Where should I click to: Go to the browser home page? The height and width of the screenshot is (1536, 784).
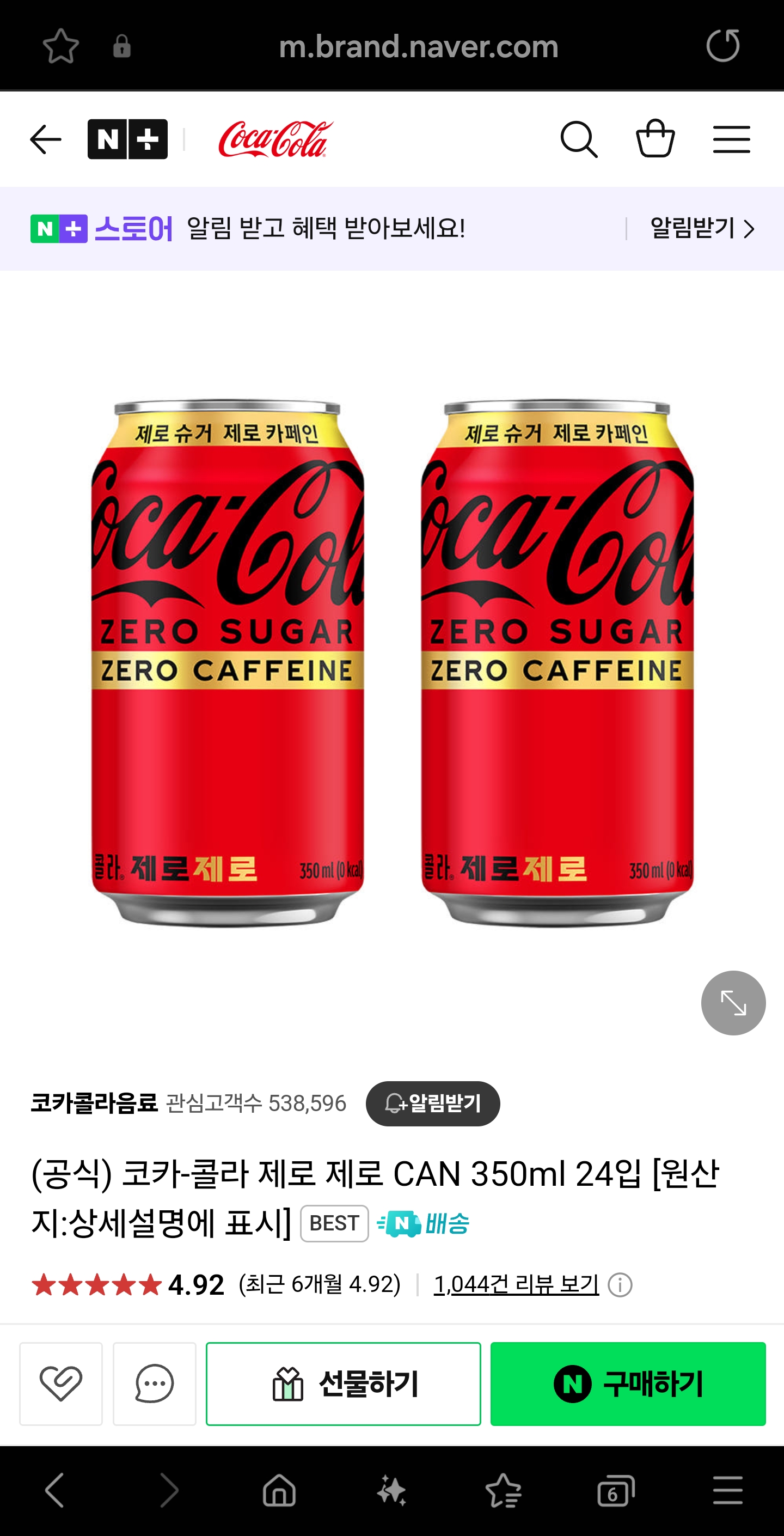point(279,1491)
